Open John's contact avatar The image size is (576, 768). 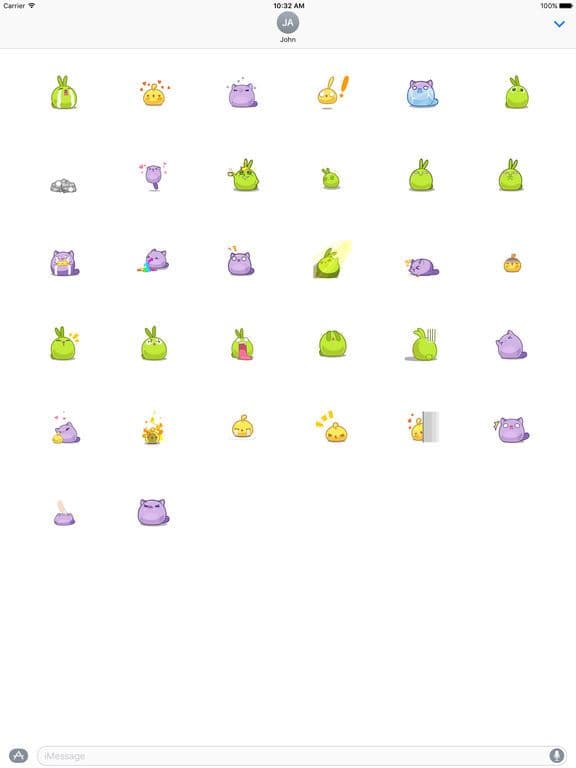(x=288, y=22)
